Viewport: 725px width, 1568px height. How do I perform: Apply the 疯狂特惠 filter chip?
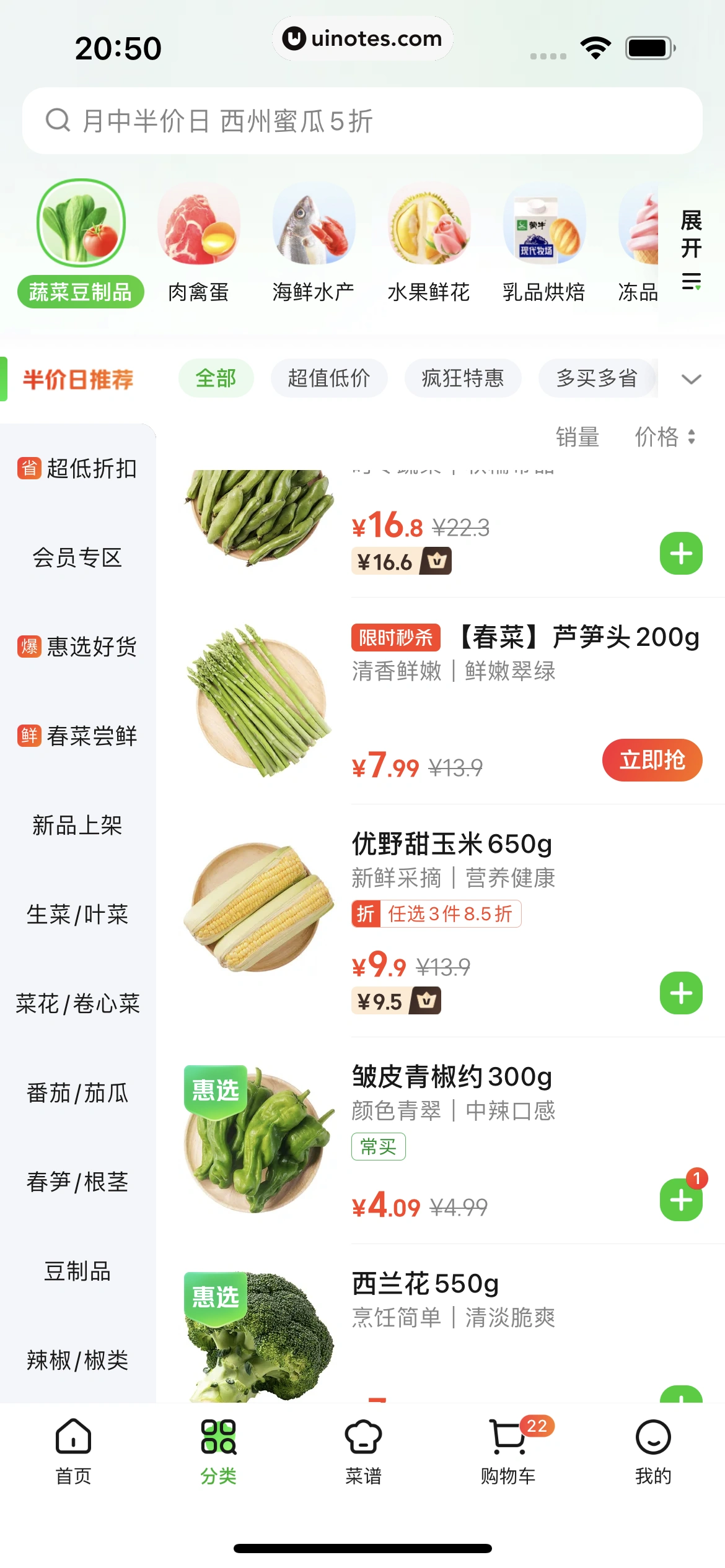[x=463, y=378]
